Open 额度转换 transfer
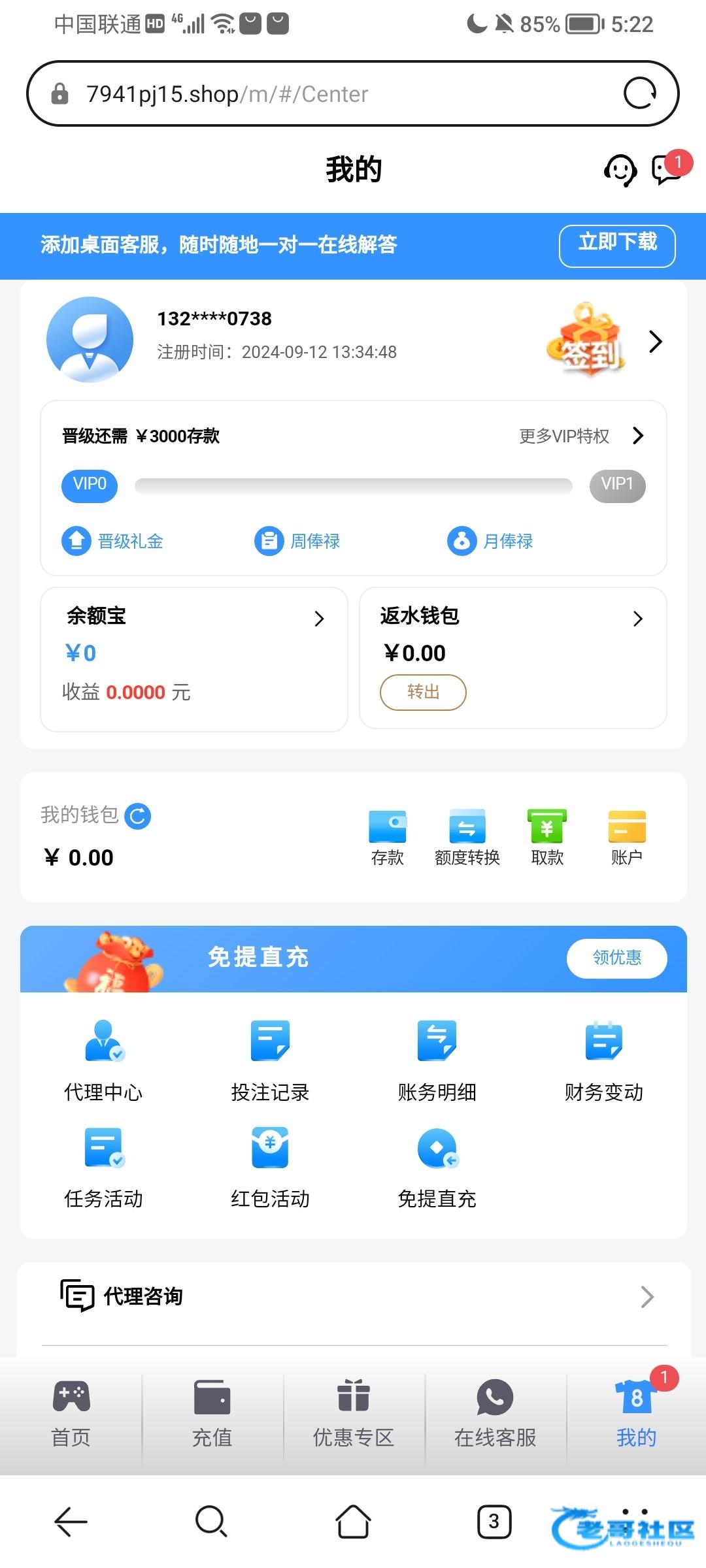 coord(467,837)
